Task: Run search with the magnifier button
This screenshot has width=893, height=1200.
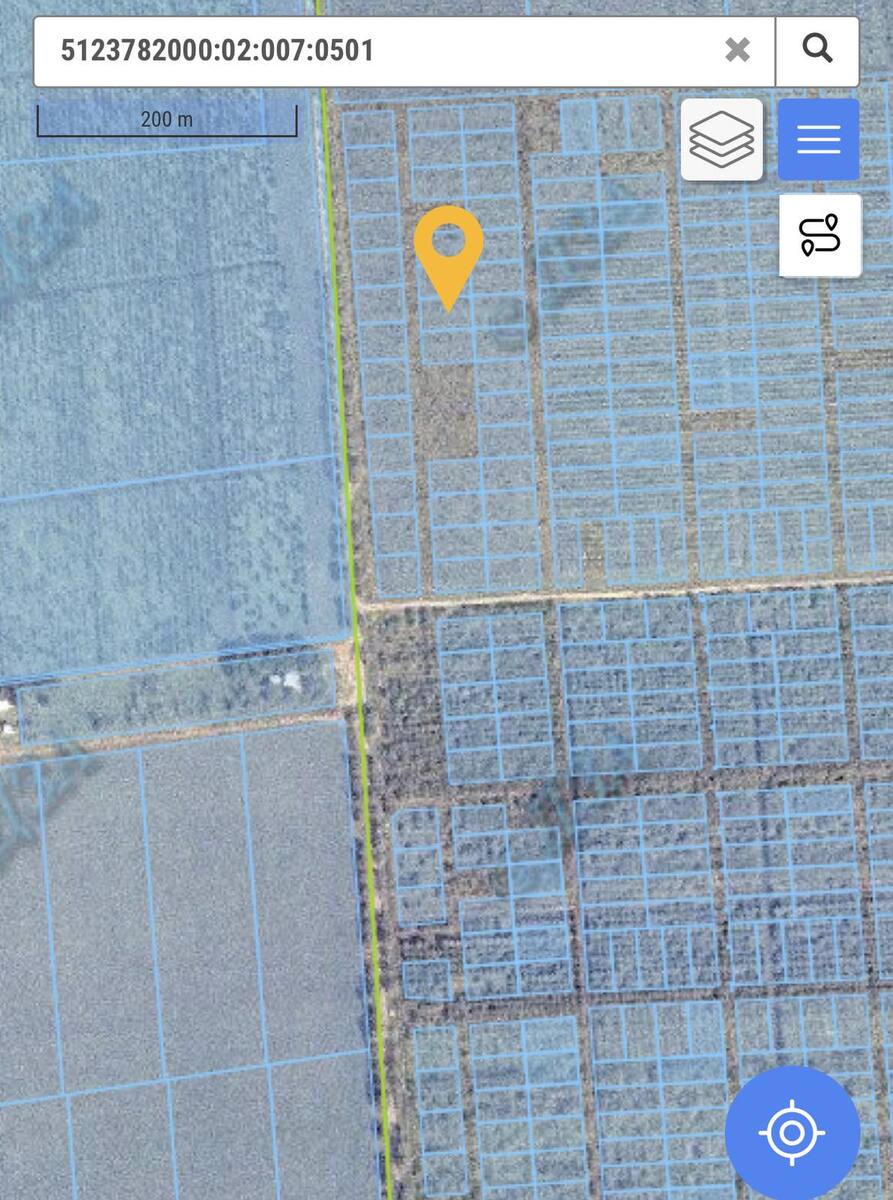Action: 817,50
